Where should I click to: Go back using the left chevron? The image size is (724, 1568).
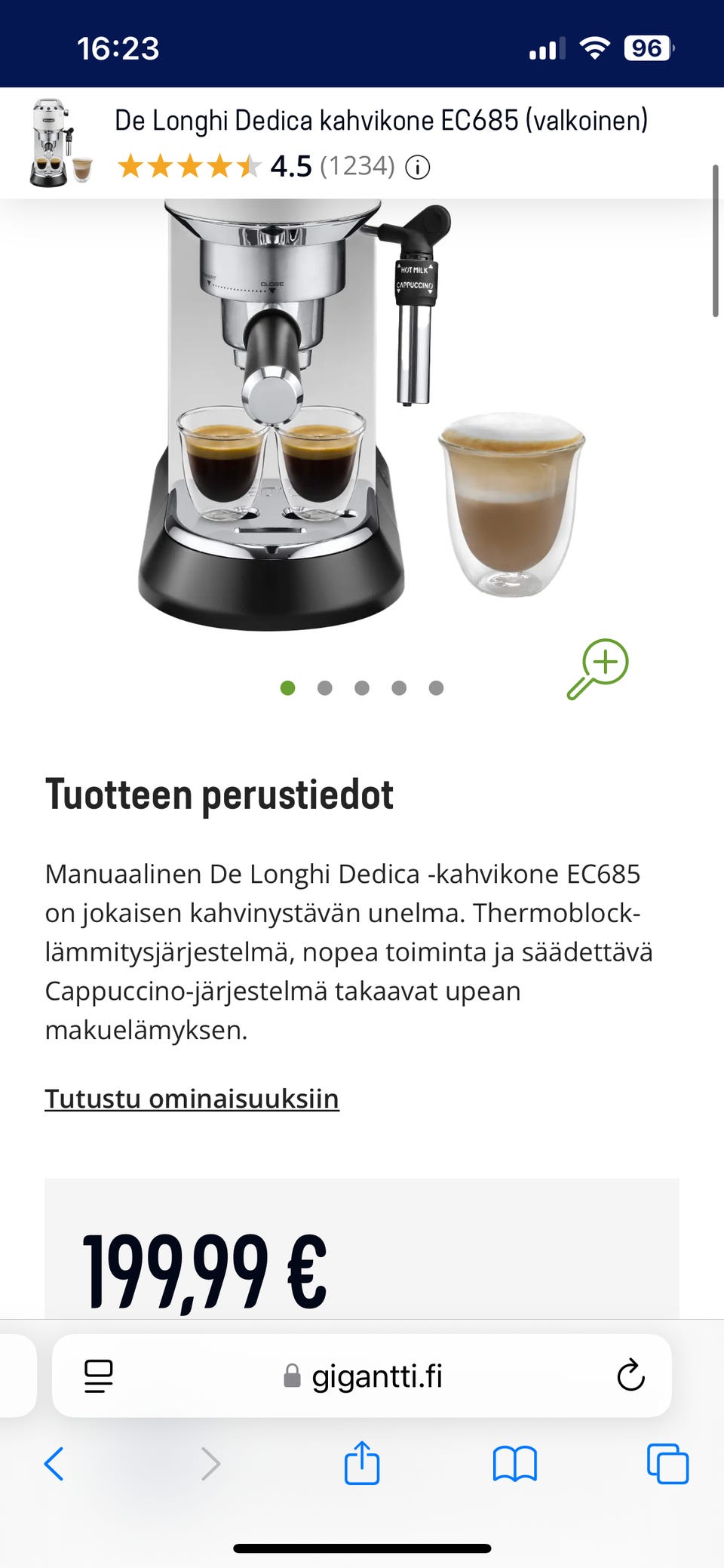click(54, 1465)
